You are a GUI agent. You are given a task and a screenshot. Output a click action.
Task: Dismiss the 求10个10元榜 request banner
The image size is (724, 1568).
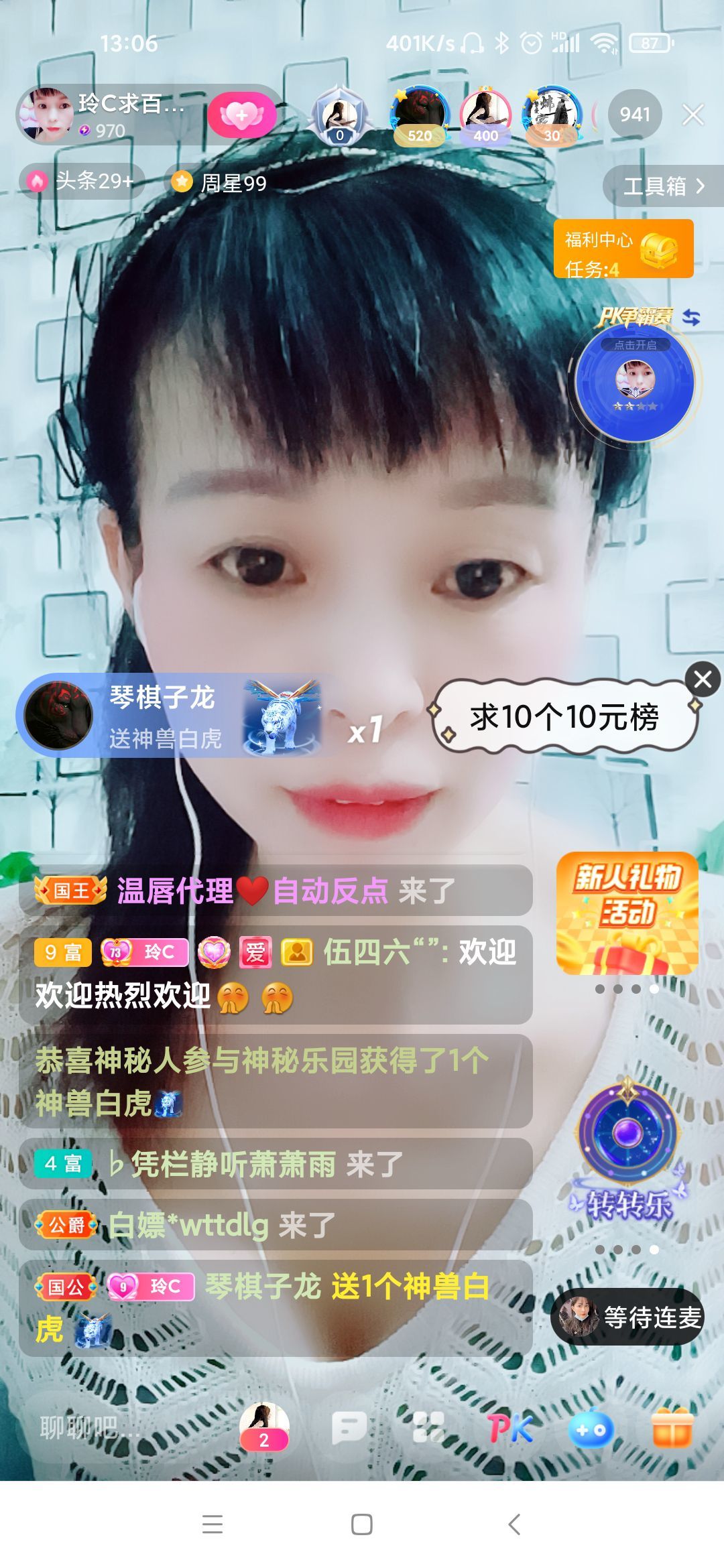tap(701, 680)
